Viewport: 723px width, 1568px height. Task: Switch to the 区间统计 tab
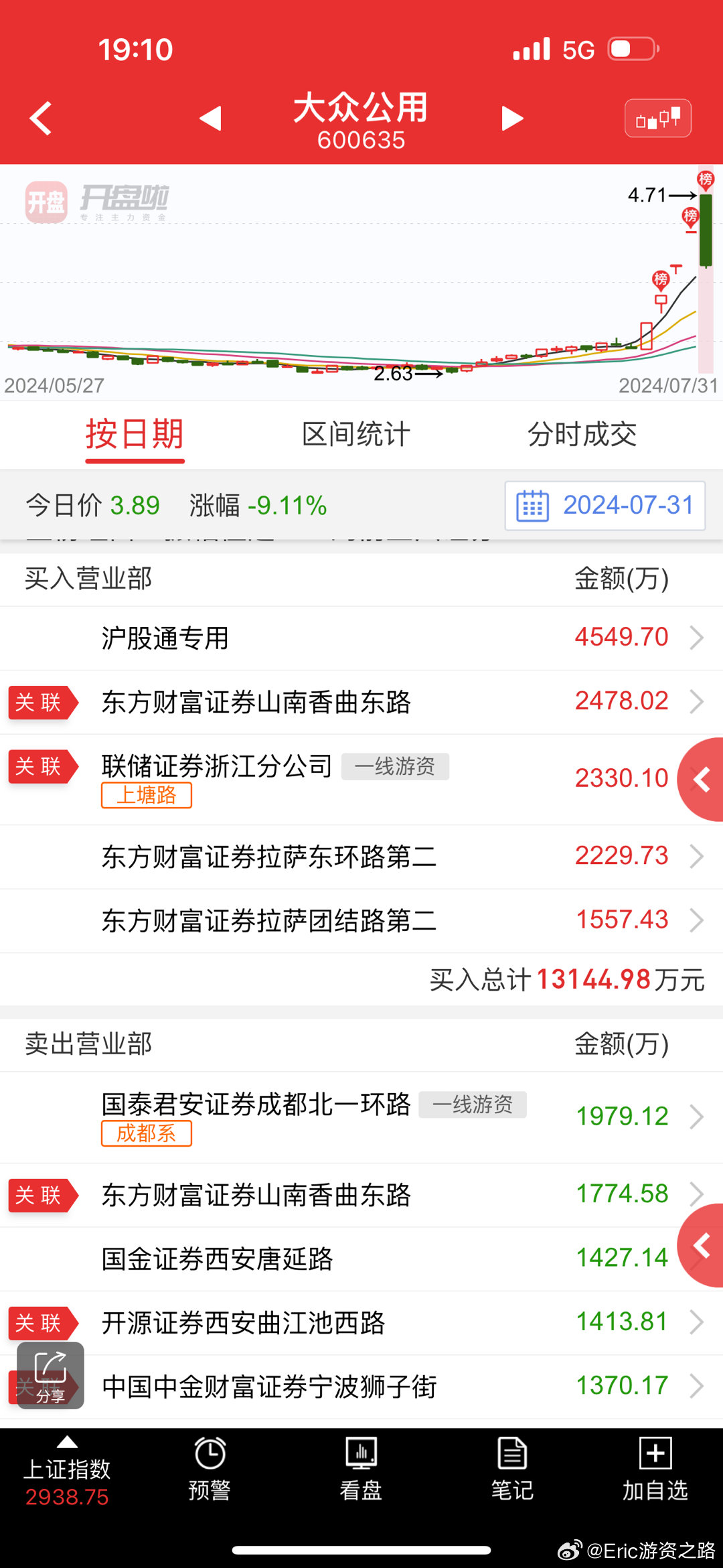355,434
